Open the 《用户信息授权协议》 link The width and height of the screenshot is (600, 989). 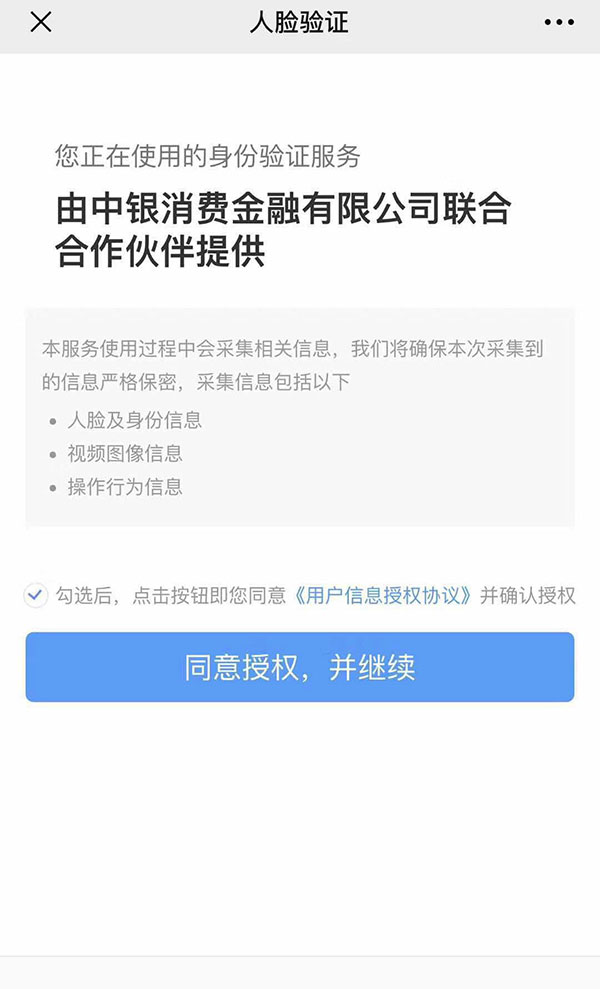click(x=383, y=595)
